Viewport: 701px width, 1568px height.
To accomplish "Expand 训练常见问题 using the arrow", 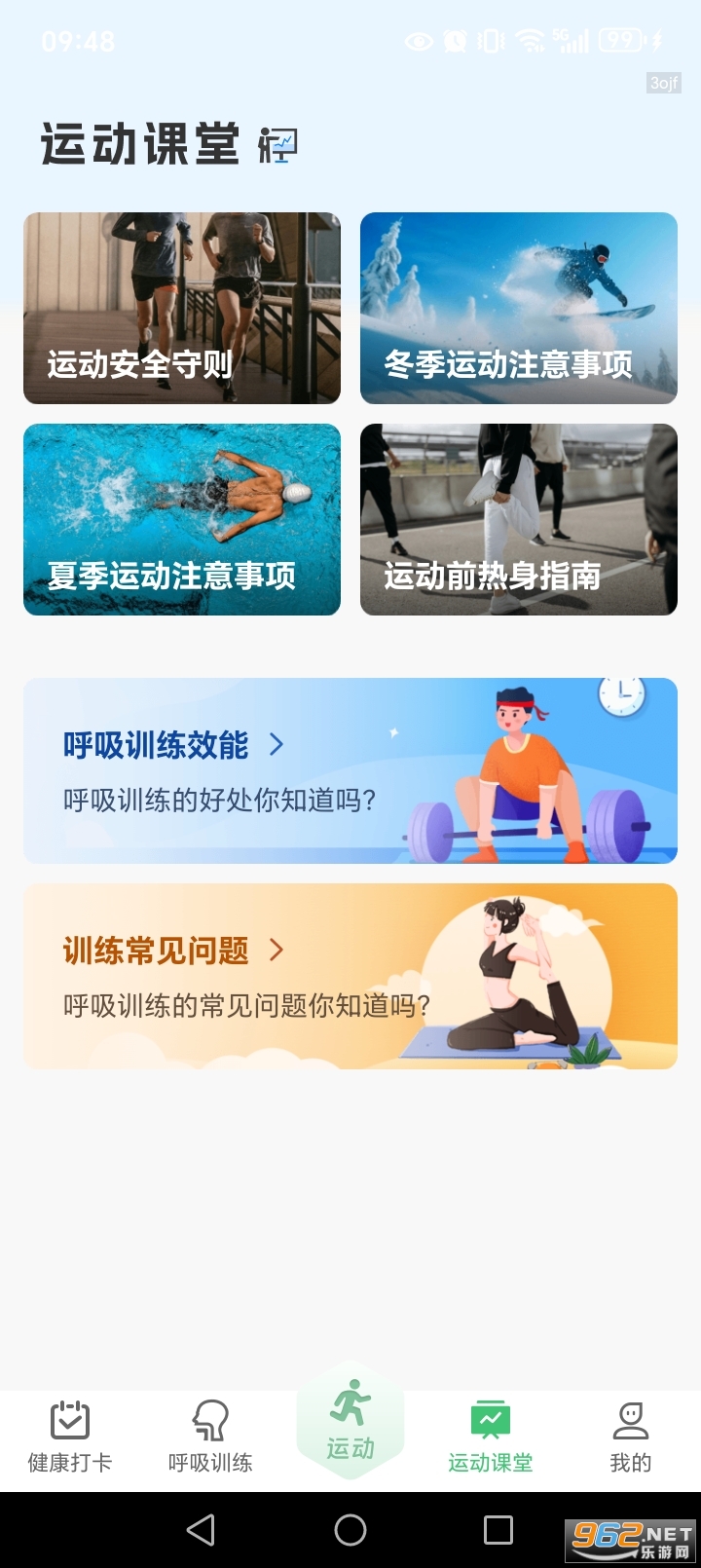I will pos(276,951).
